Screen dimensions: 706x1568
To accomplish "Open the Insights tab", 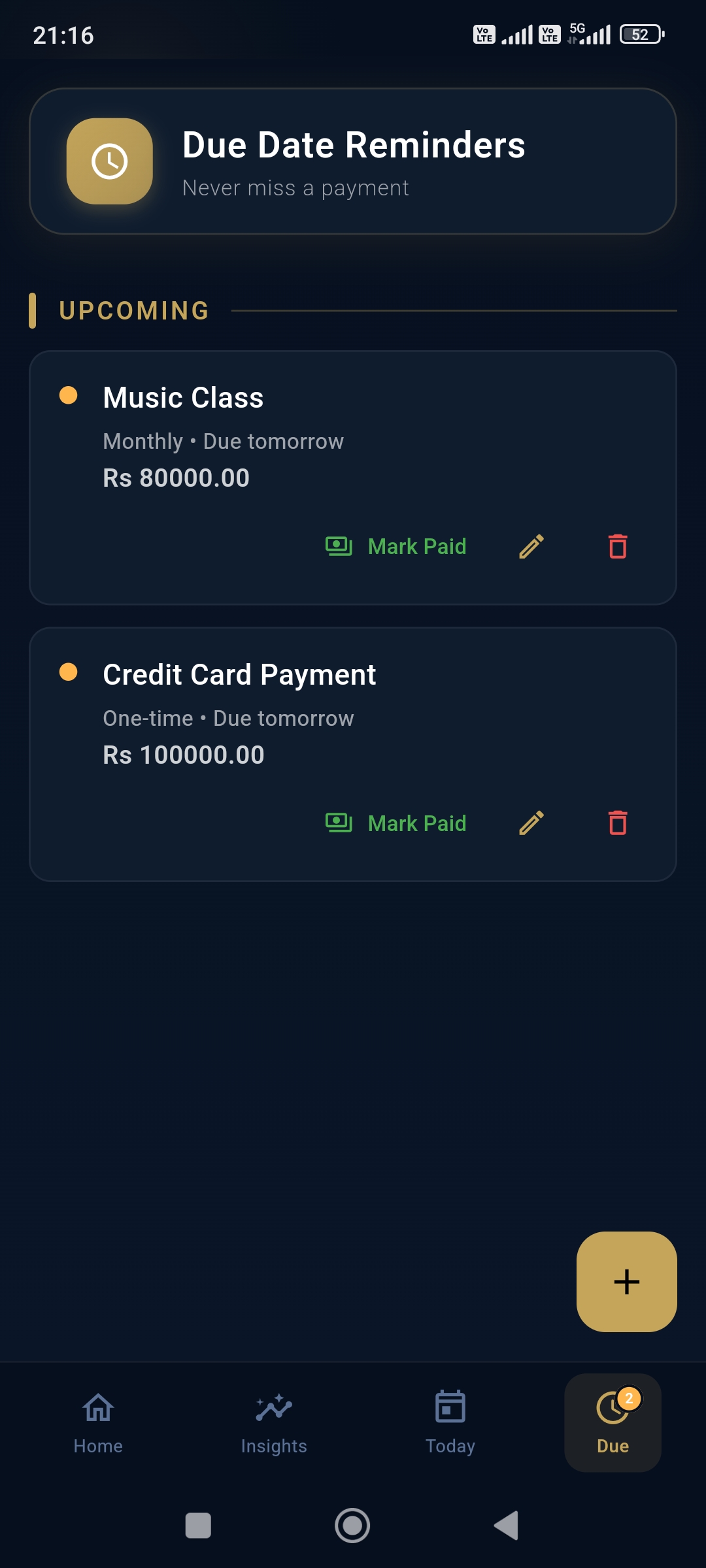I will pos(274,1422).
